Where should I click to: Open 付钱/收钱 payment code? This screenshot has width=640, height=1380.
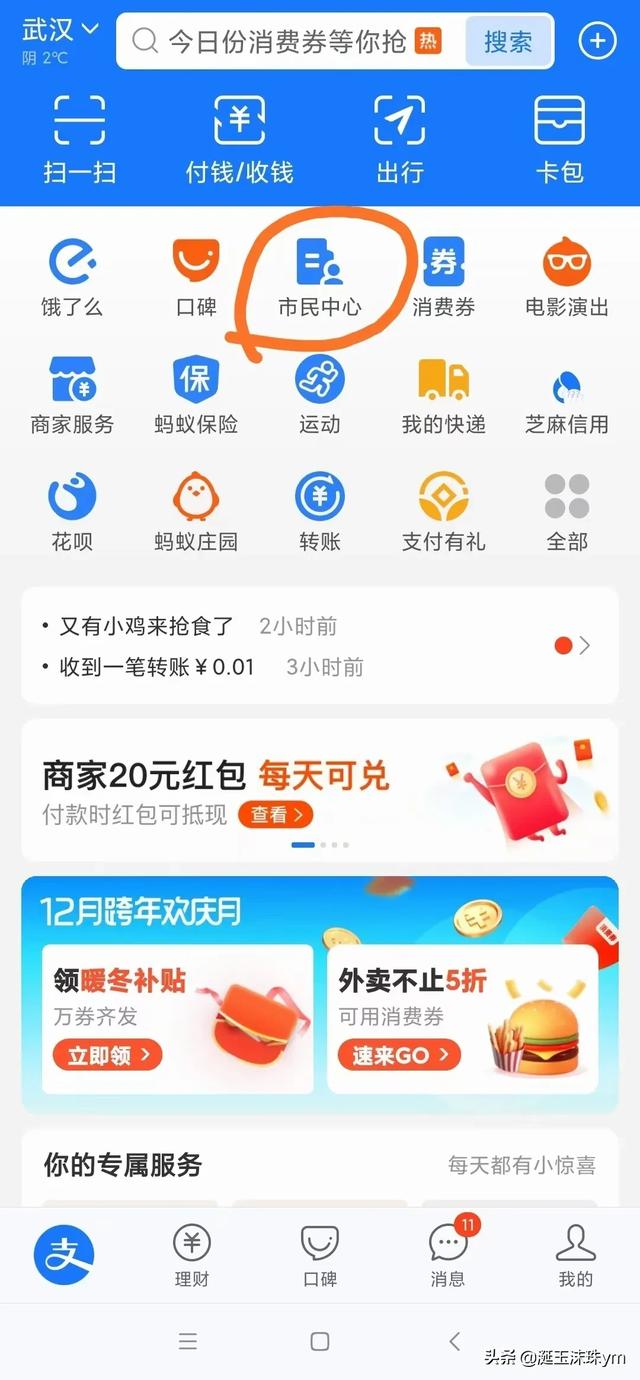coord(240,140)
